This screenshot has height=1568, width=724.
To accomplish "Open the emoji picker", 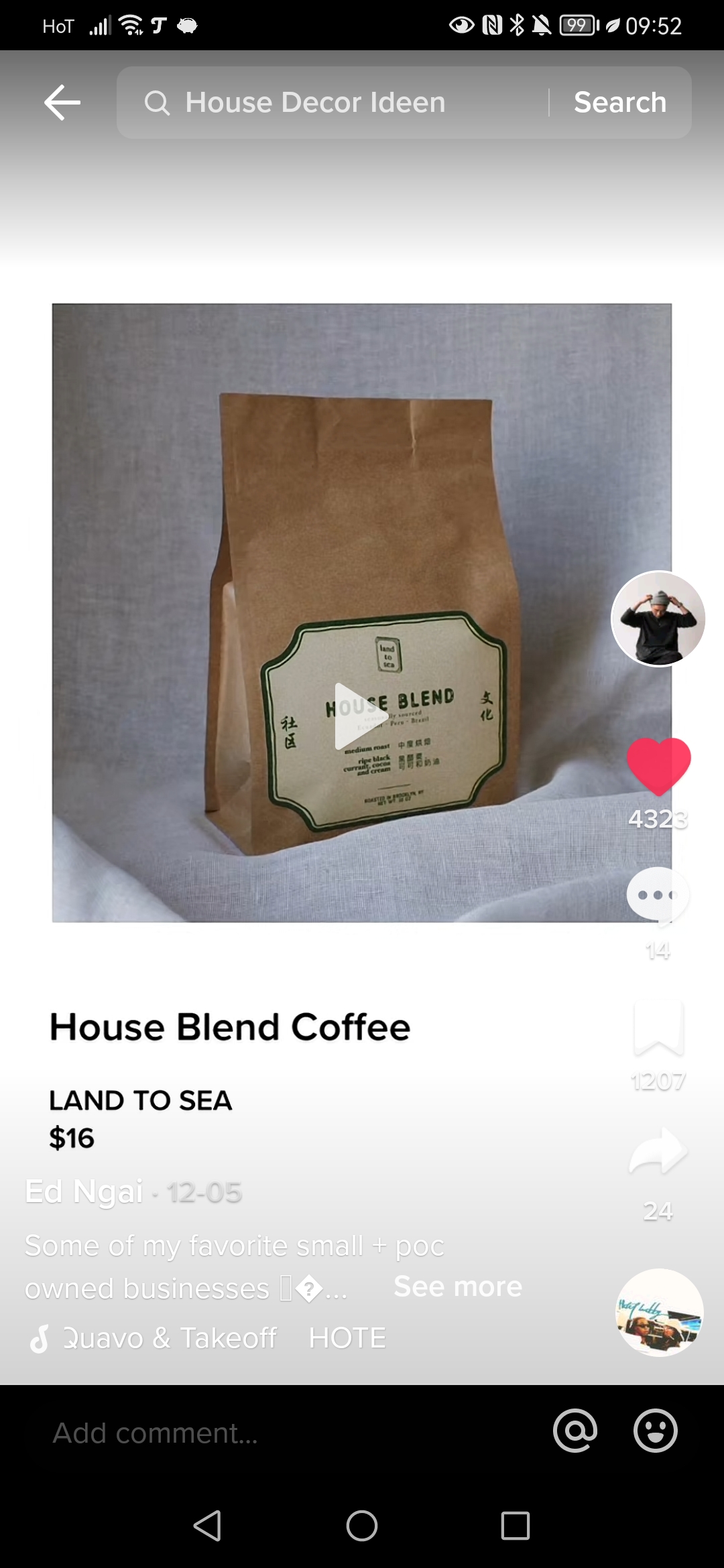I will [x=655, y=1431].
